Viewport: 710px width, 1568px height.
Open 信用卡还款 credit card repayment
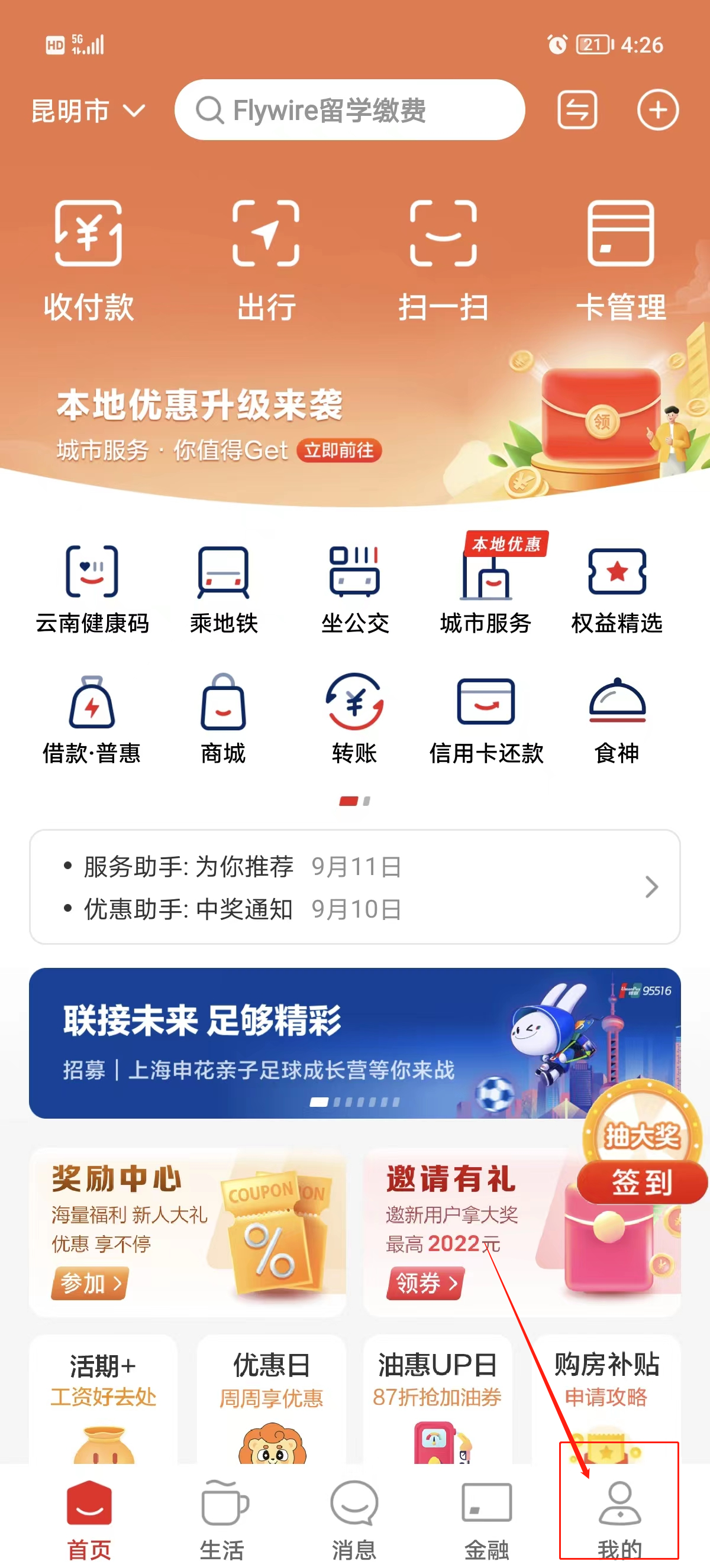[x=486, y=718]
